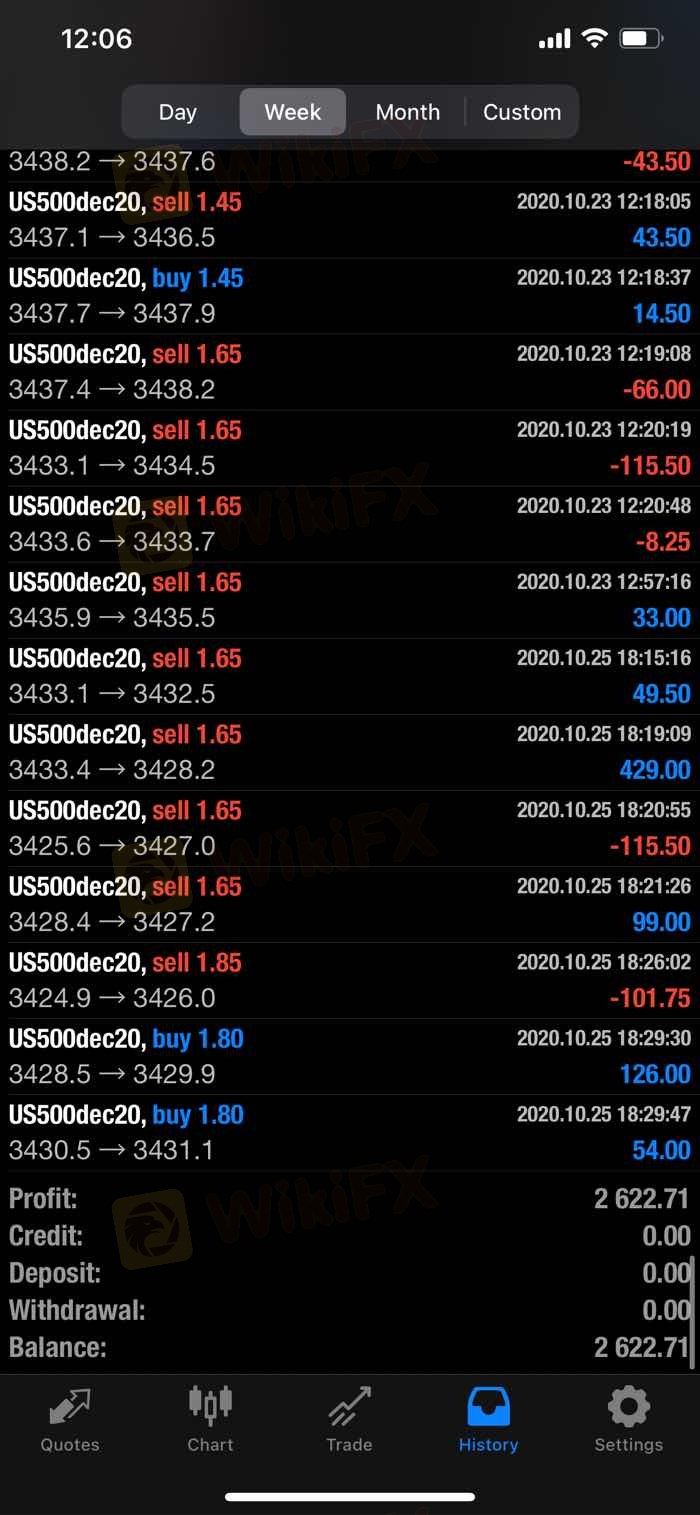The width and height of the screenshot is (700, 1515).
Task: Open the sell 1.85 trade from 18:26:02
Action: tap(350, 980)
